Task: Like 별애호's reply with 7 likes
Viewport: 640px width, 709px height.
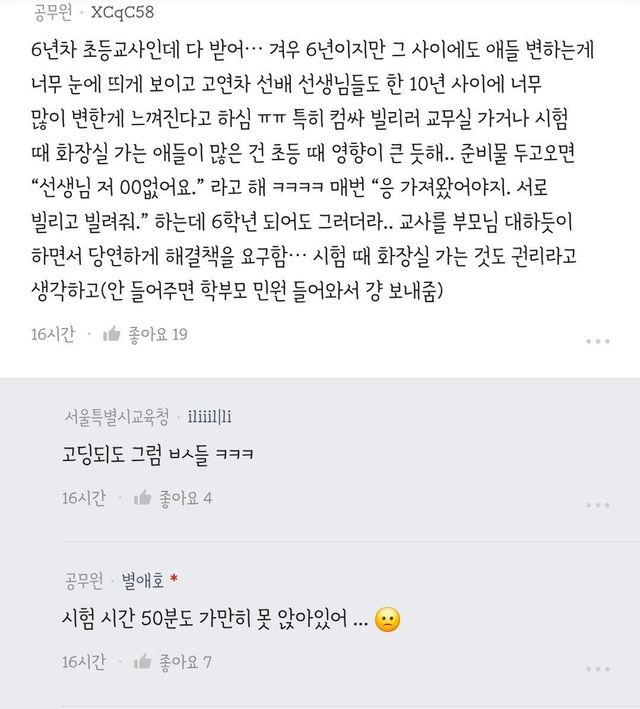Action: [143, 661]
